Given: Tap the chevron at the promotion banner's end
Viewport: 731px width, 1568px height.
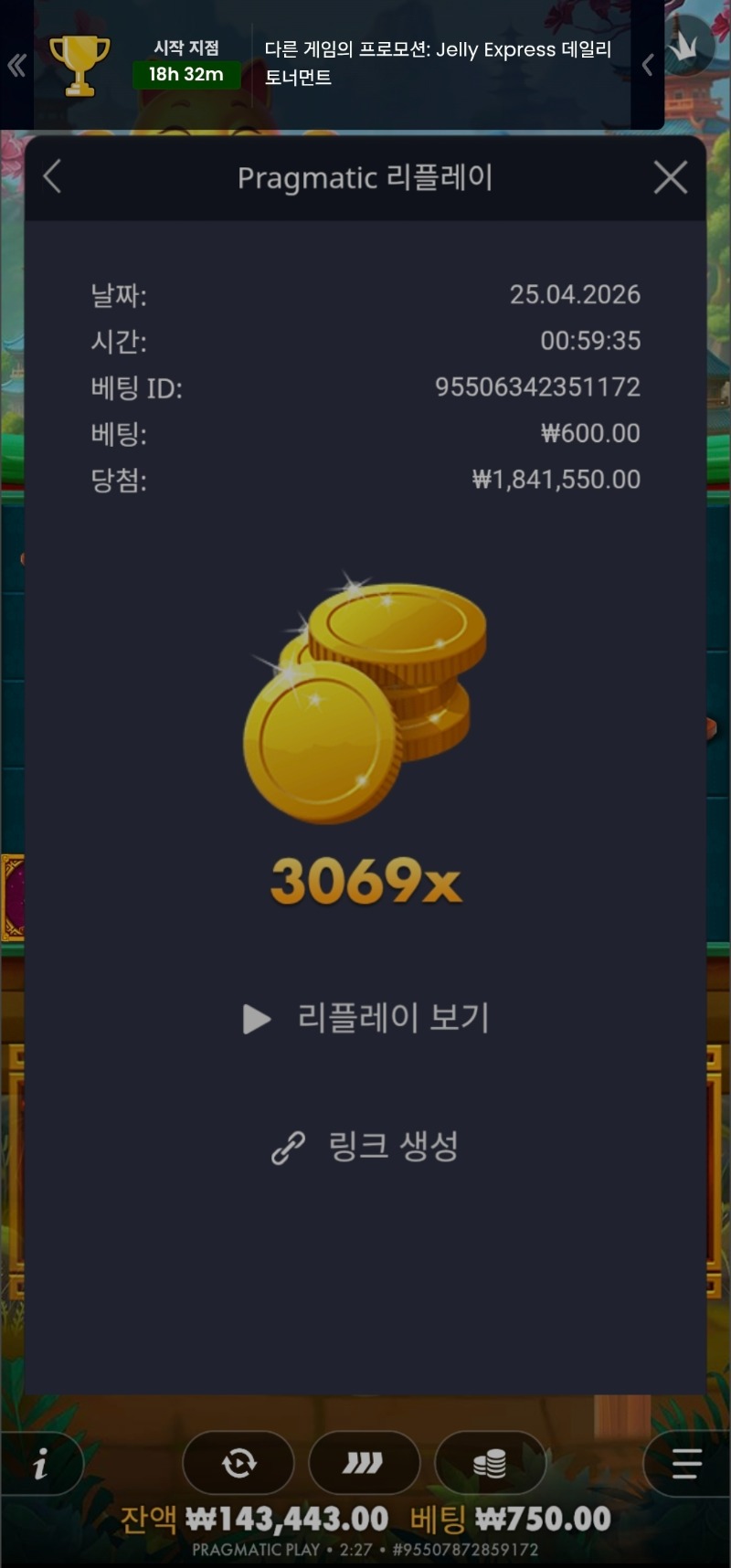Looking at the screenshot, I should click(648, 65).
